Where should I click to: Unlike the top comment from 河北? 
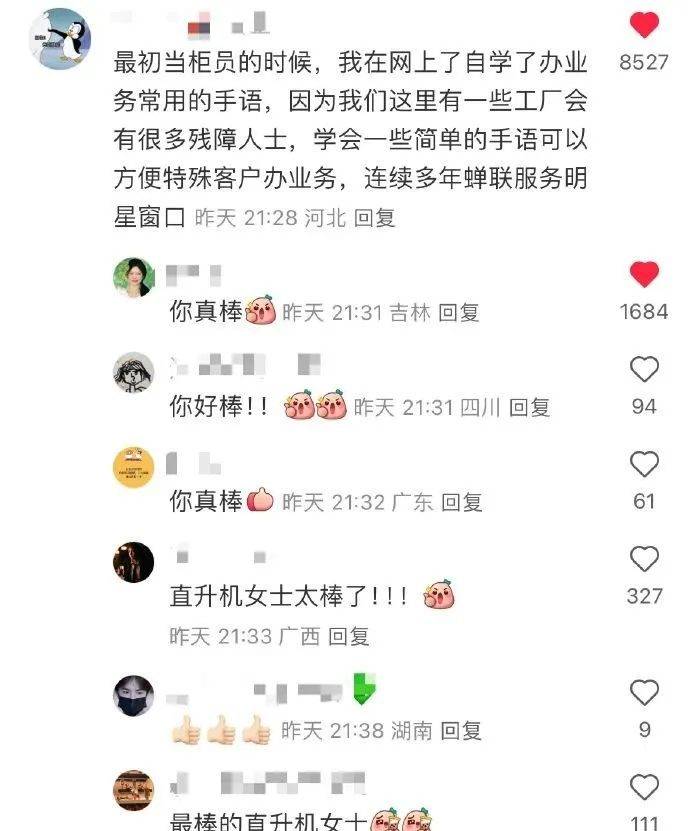645,25
